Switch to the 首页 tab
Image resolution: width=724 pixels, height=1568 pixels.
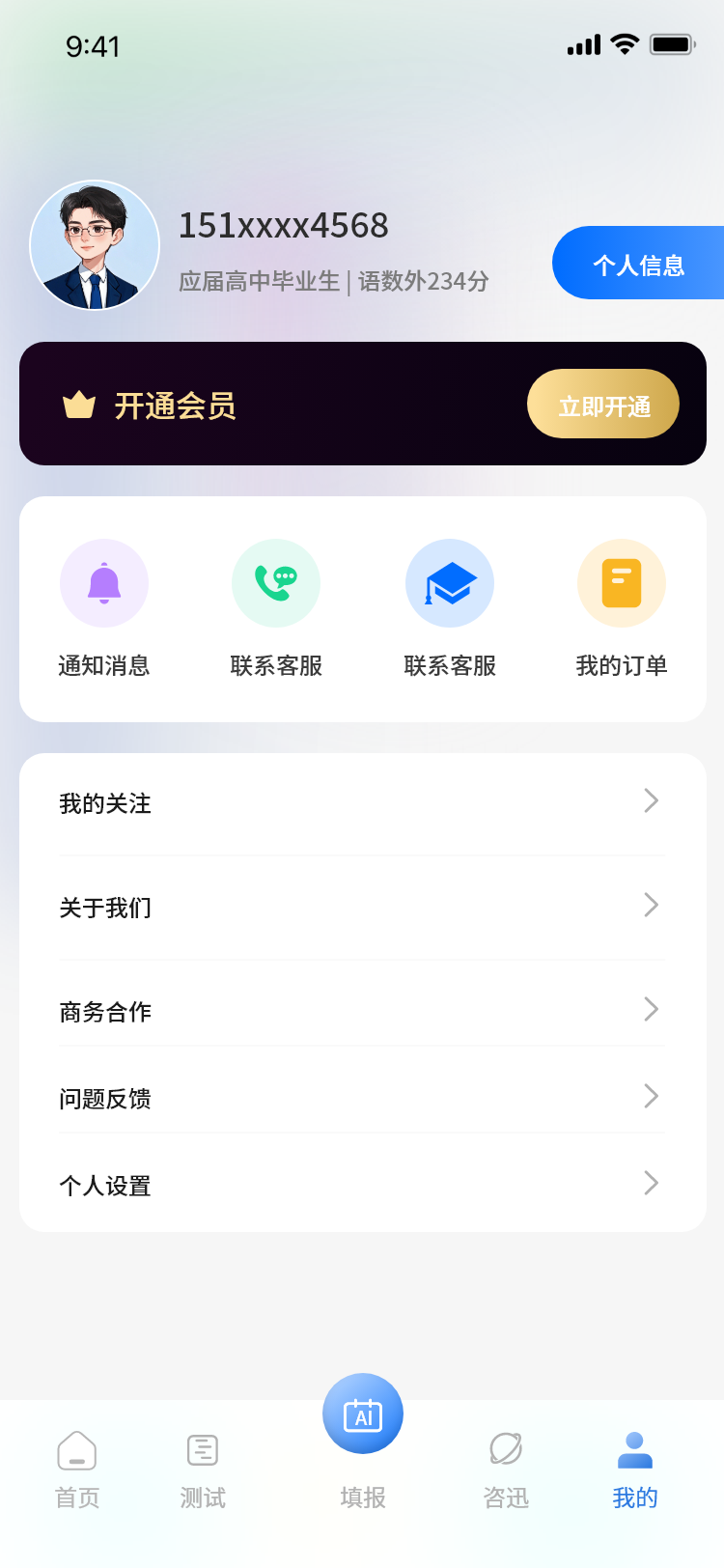click(77, 1470)
